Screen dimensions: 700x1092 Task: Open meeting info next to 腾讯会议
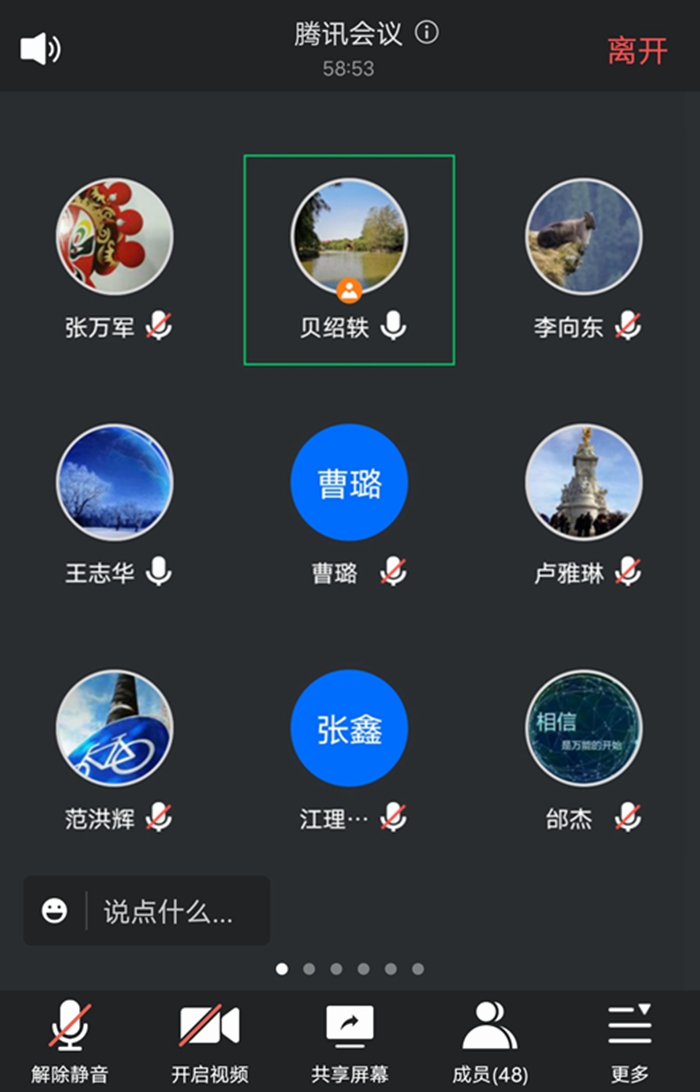click(427, 33)
